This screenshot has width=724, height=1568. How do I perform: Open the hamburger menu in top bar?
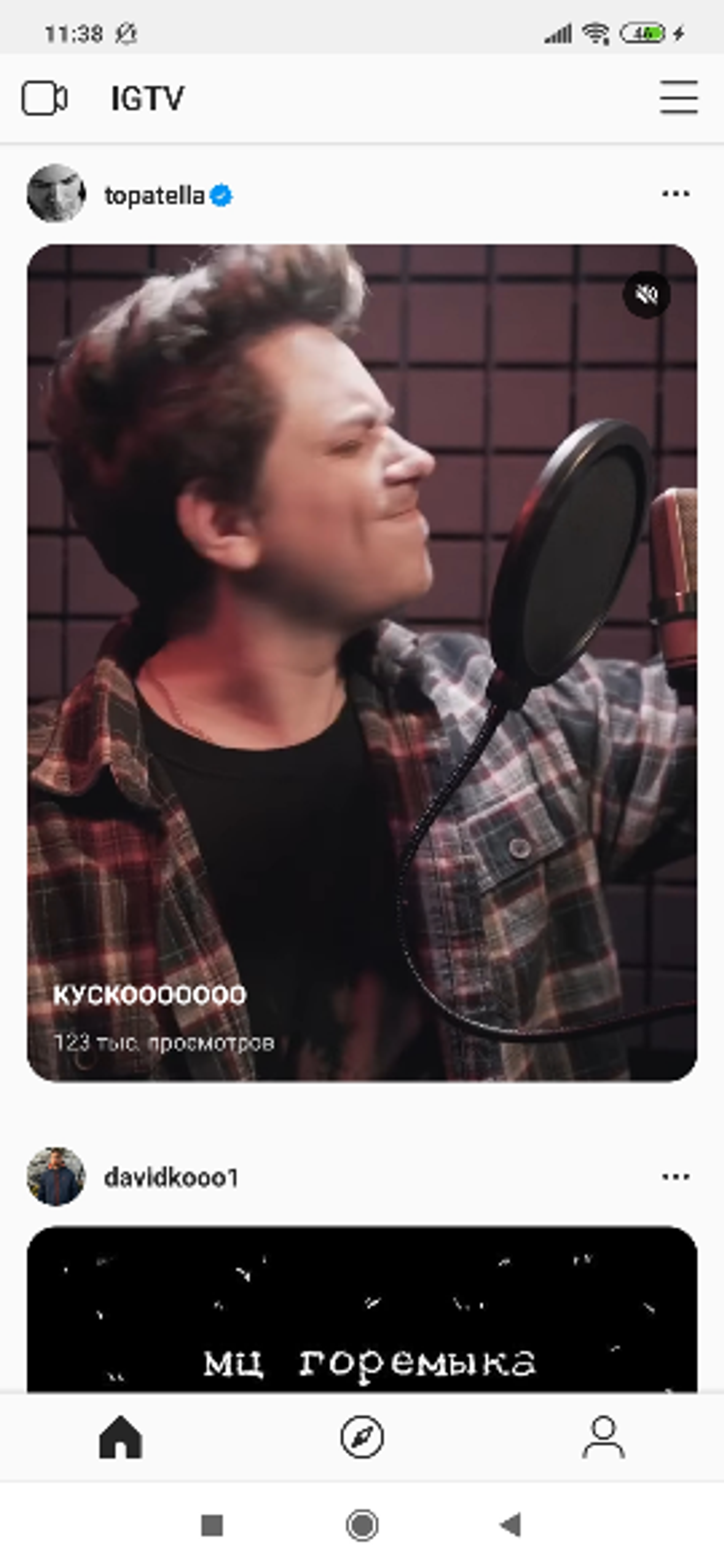coord(679,97)
